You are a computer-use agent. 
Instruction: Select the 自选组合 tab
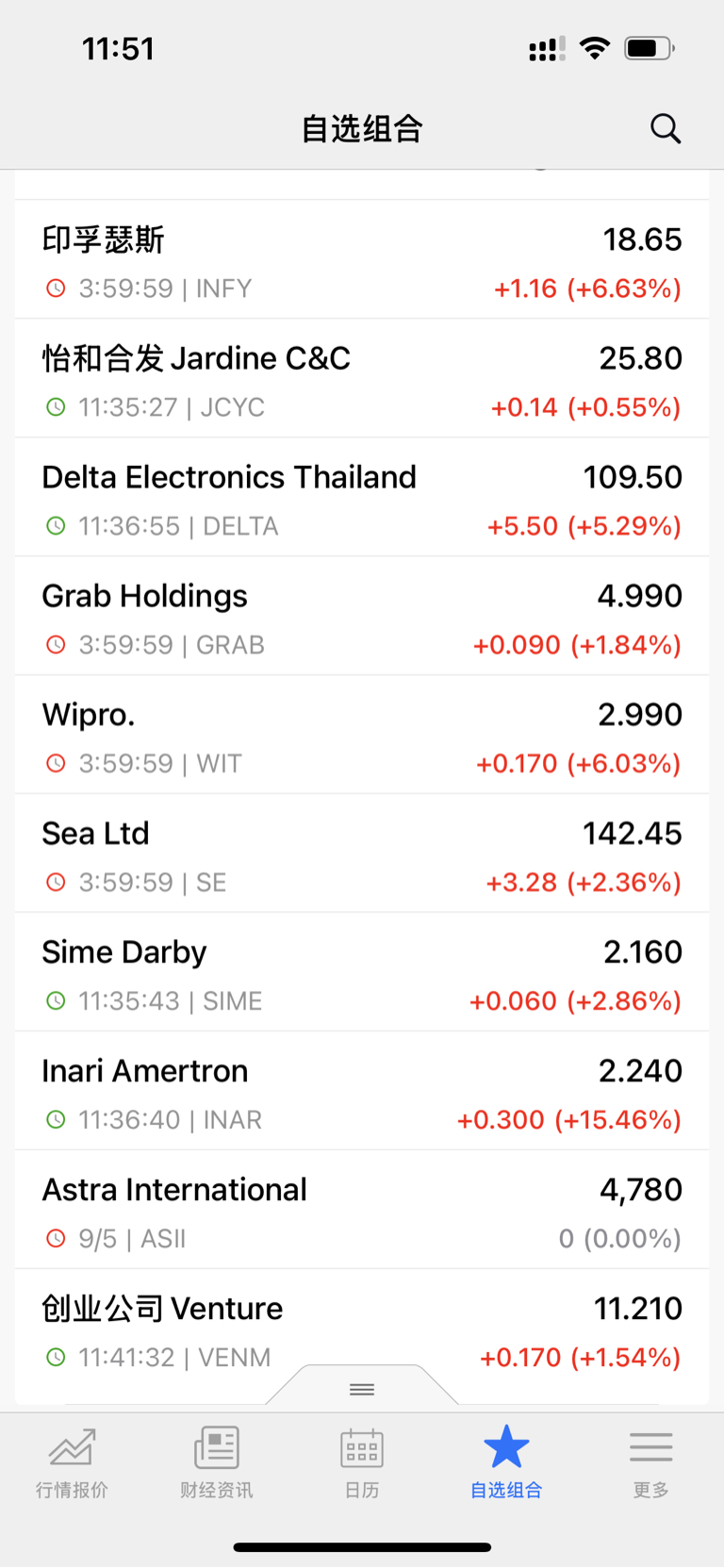[x=506, y=1462]
